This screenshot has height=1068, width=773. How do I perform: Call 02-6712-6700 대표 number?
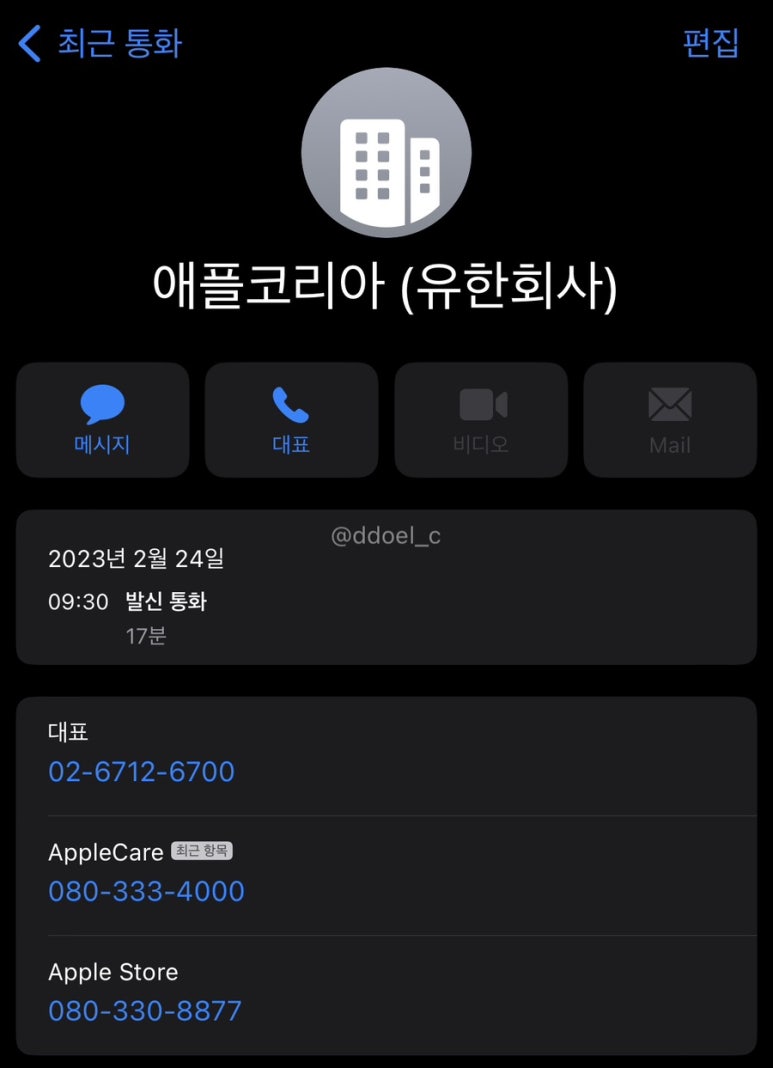pos(141,772)
